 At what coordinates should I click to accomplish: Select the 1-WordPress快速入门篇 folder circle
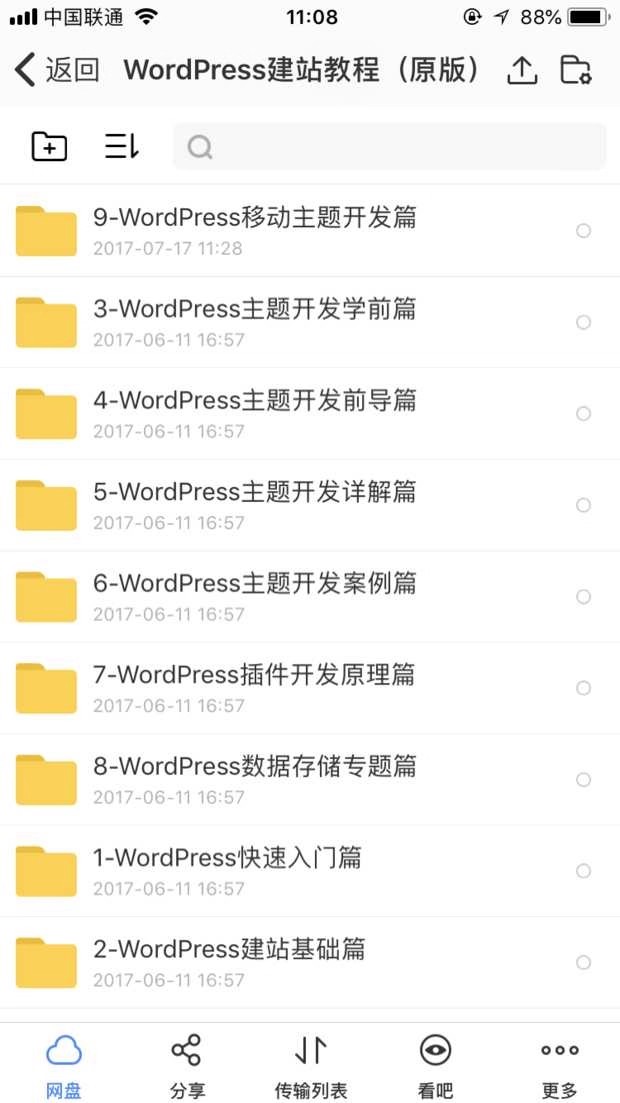point(583,871)
